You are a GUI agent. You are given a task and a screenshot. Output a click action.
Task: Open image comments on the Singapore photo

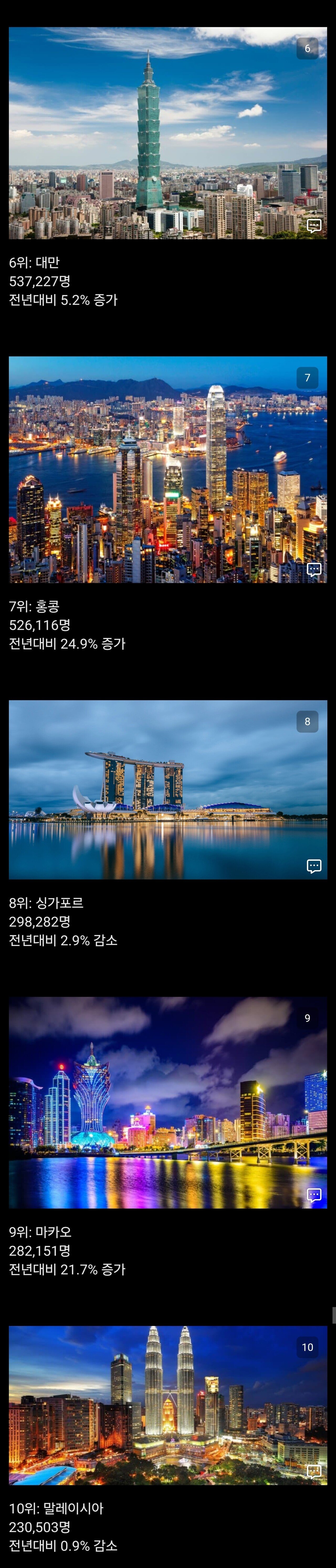[313, 866]
